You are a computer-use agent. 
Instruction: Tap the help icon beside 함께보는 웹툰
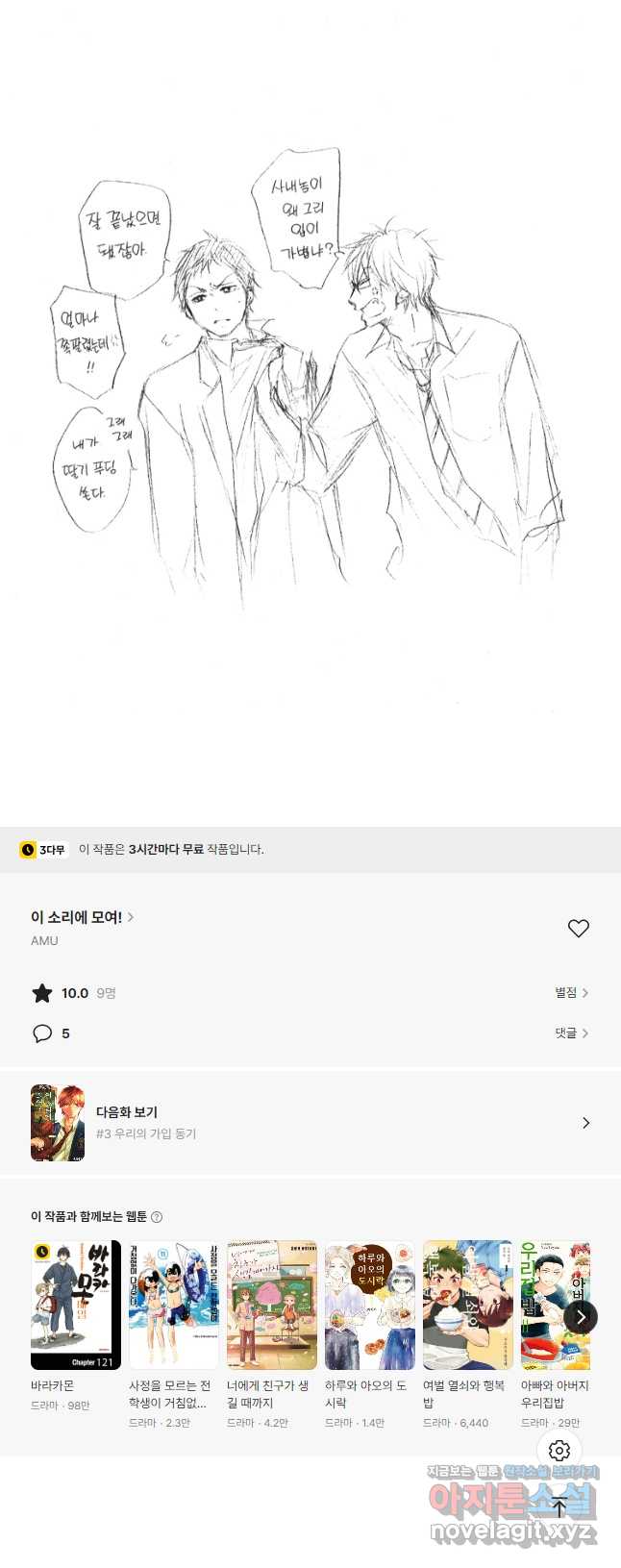tap(157, 1217)
